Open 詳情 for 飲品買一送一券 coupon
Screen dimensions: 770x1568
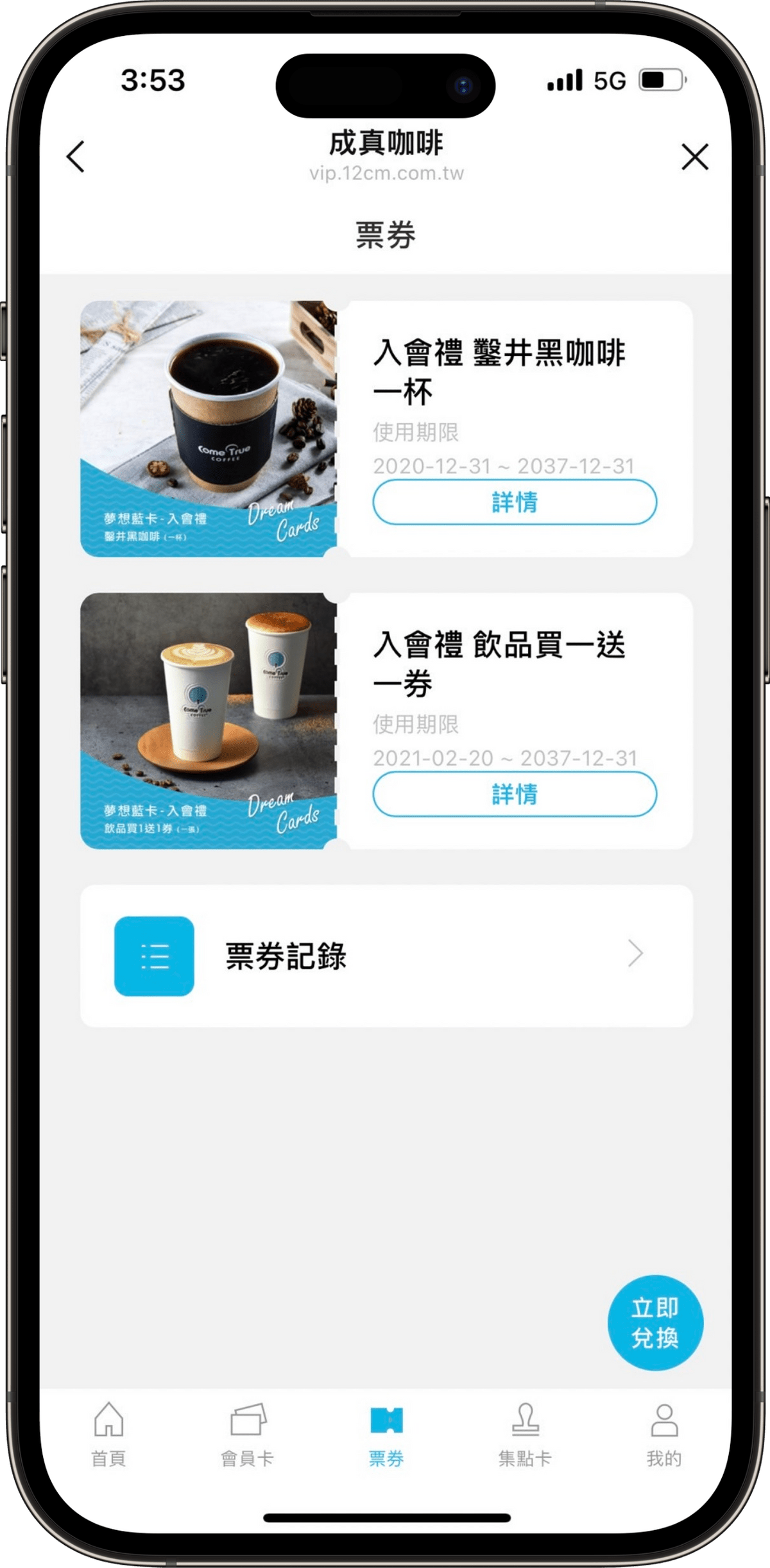pos(515,794)
